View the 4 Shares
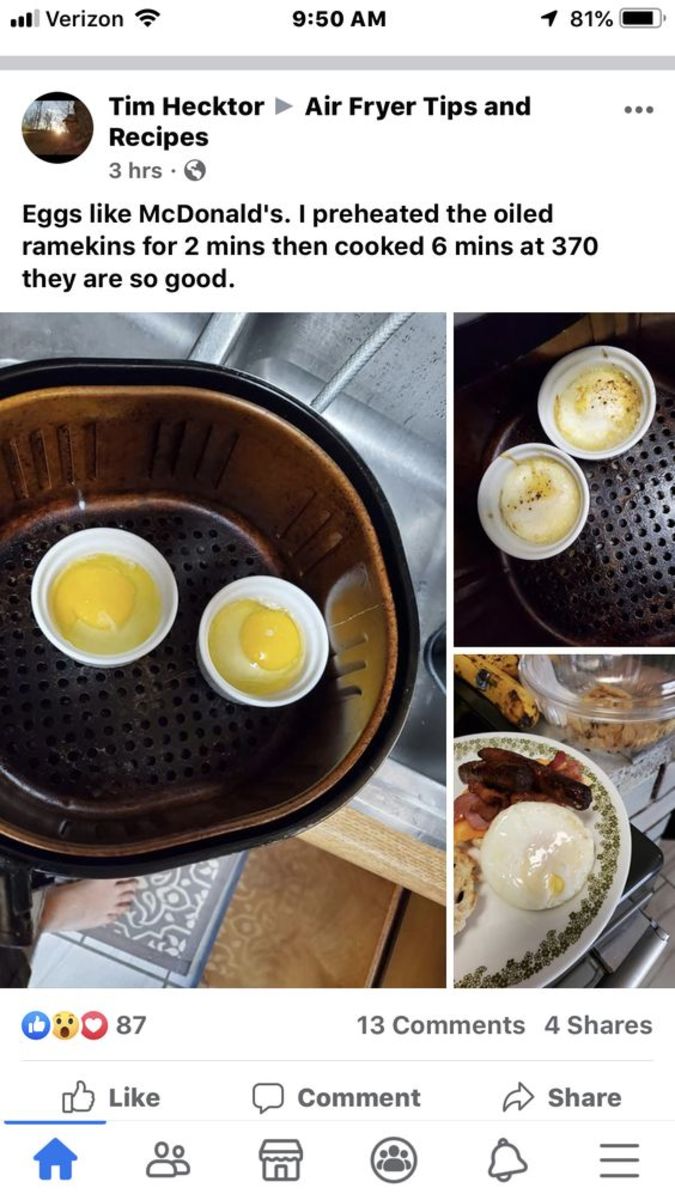This screenshot has width=675, height=1200. click(598, 1025)
